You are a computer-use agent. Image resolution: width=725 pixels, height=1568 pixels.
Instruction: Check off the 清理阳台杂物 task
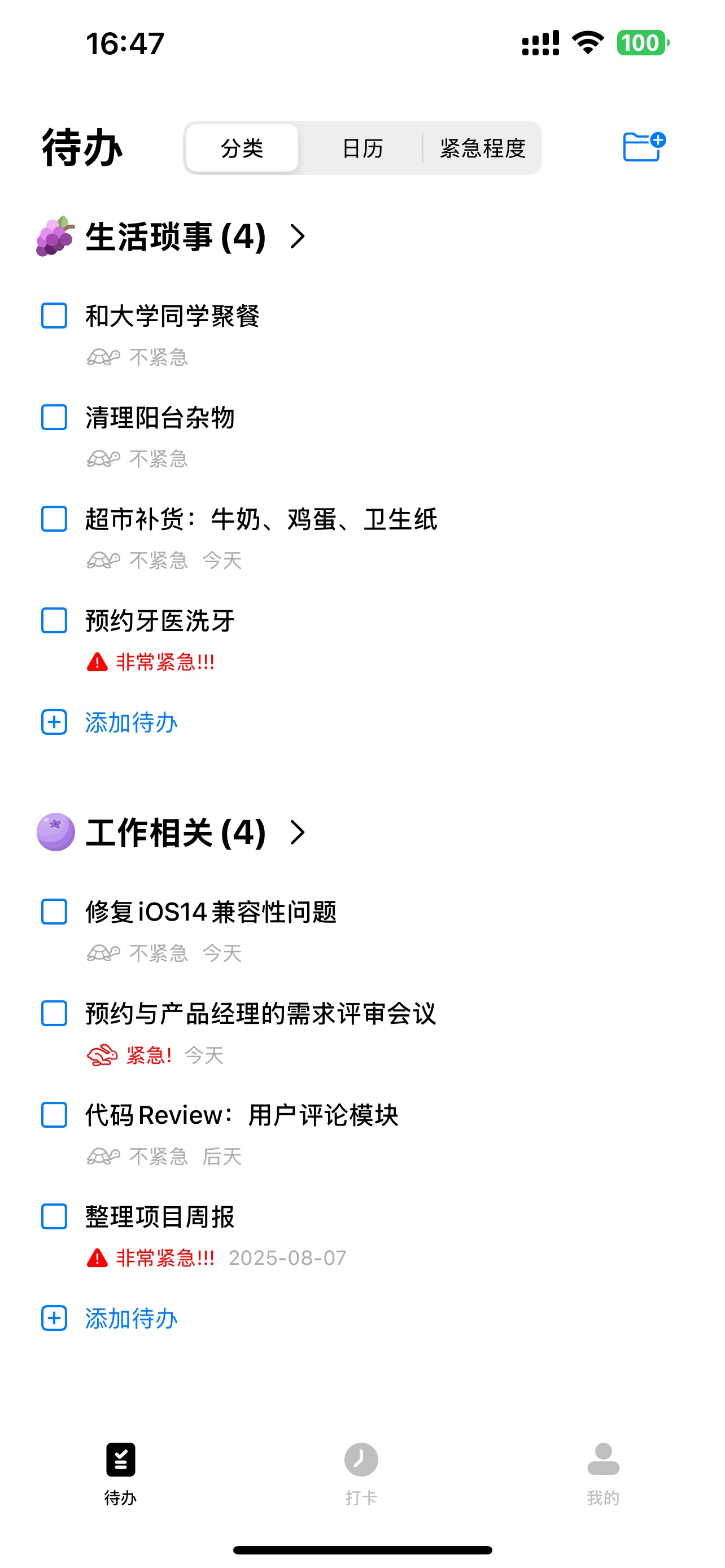(x=54, y=418)
